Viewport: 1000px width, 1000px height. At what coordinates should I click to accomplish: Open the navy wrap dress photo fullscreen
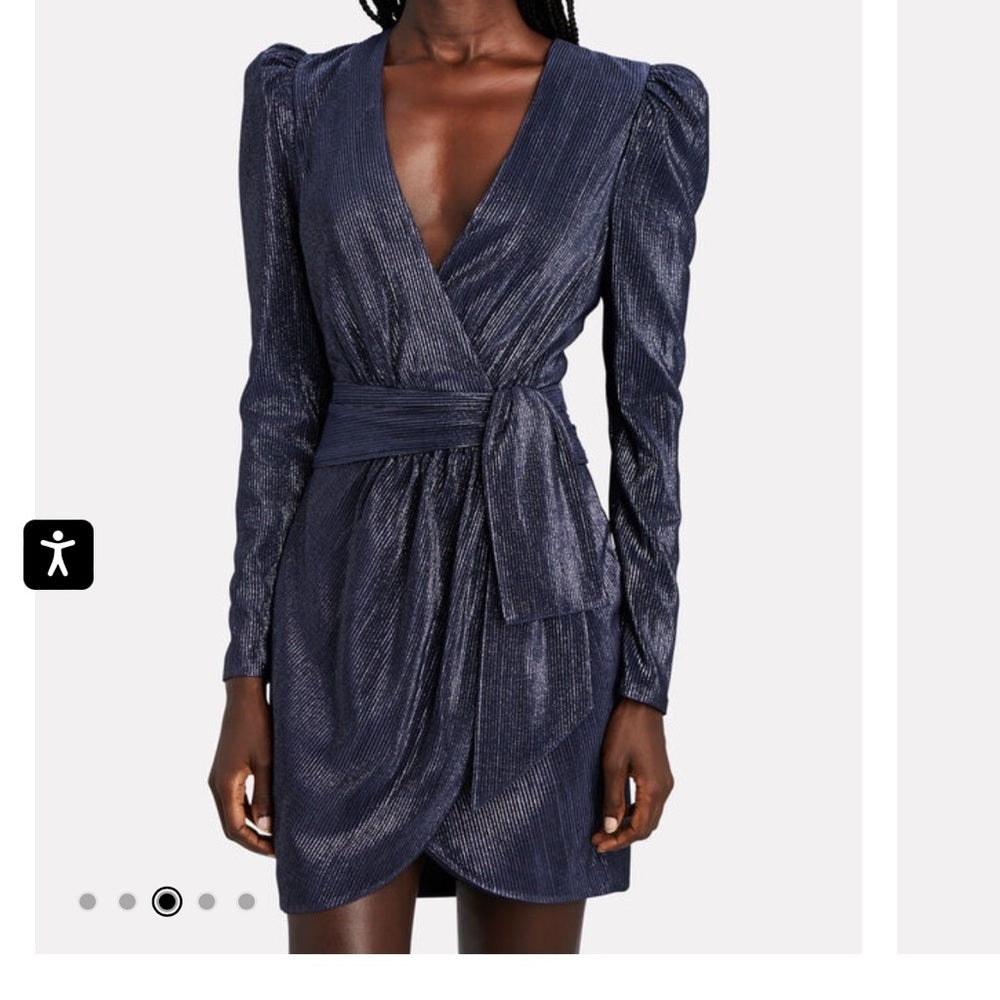point(448,450)
